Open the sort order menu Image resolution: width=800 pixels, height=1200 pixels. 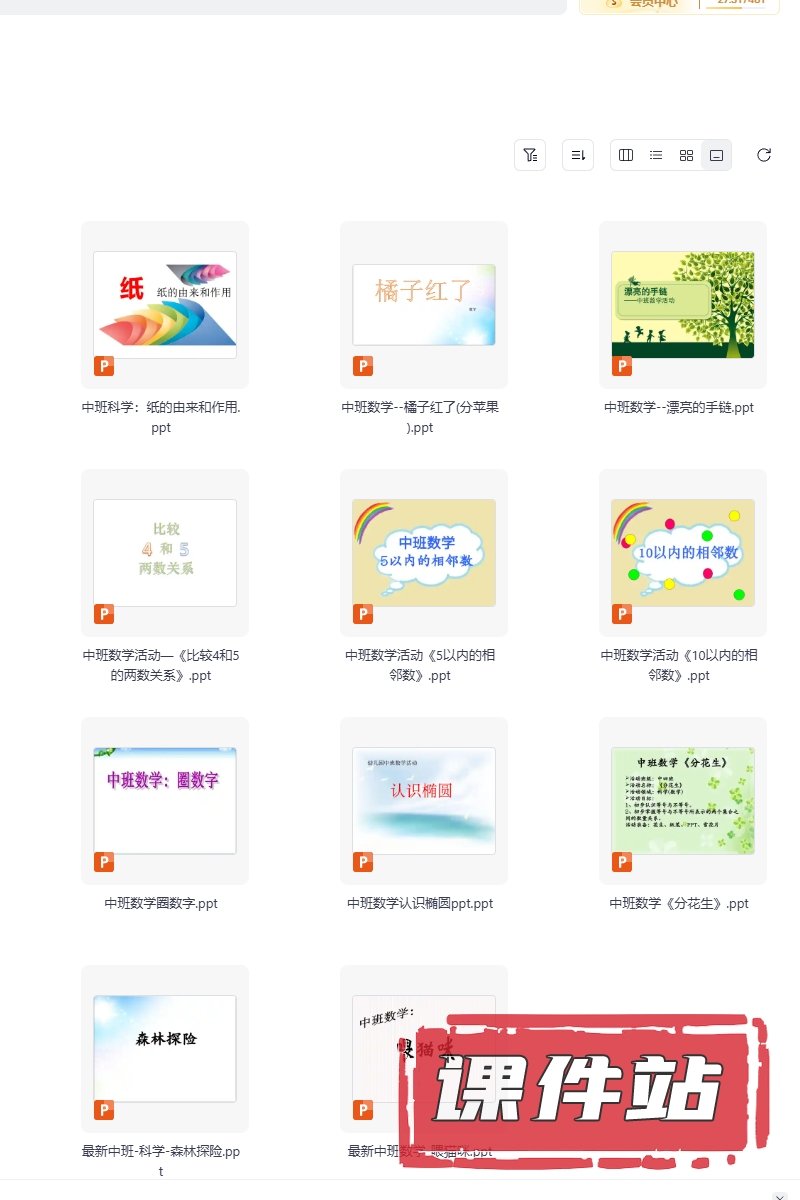click(x=578, y=155)
